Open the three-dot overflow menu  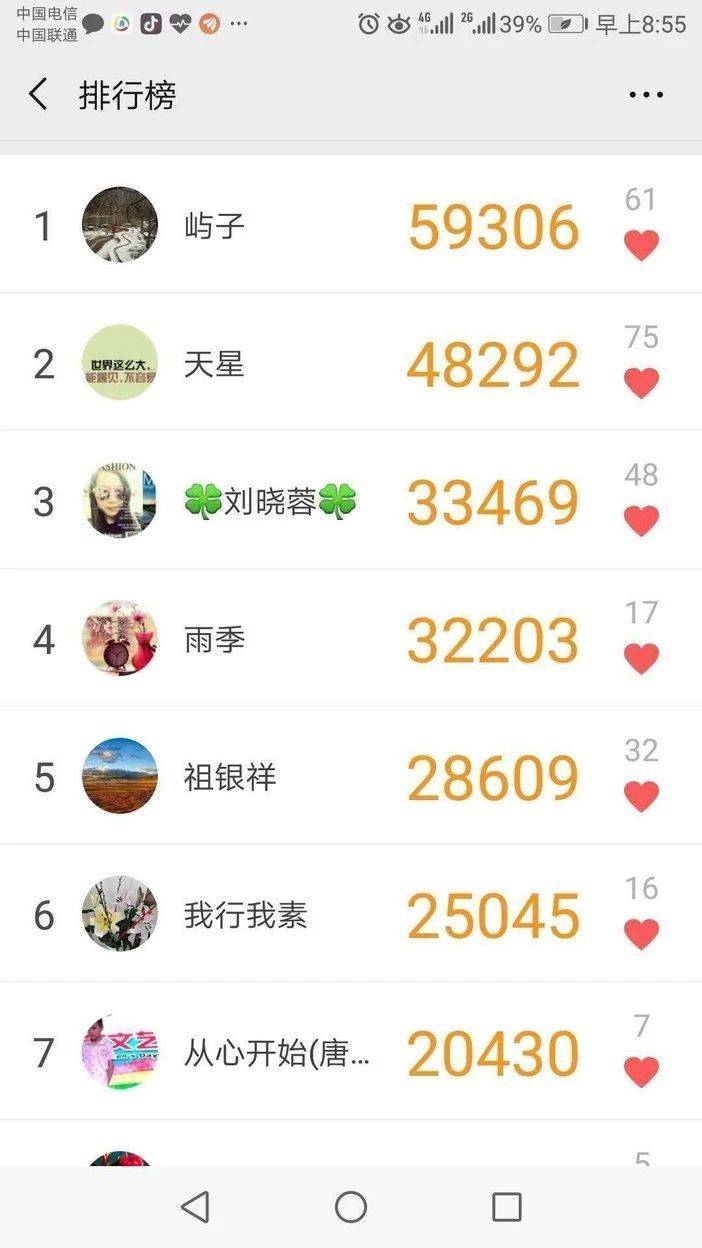point(646,95)
